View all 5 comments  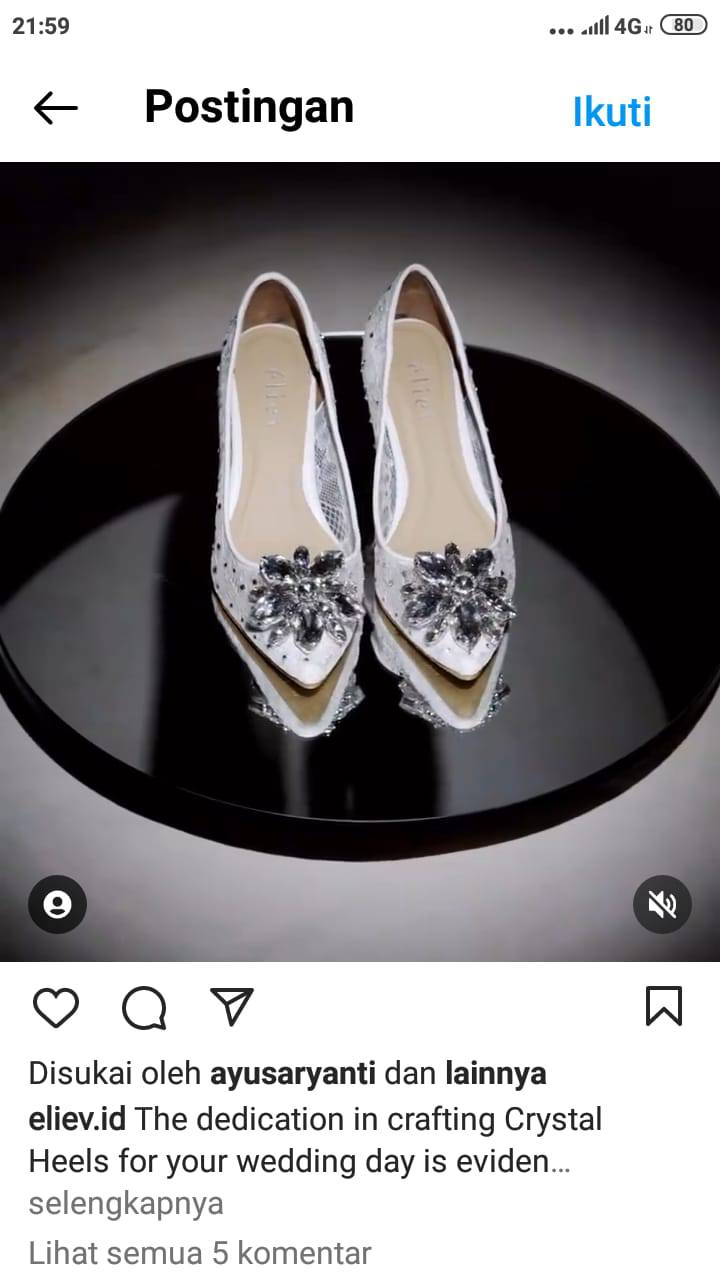pyautogui.click(x=200, y=1252)
